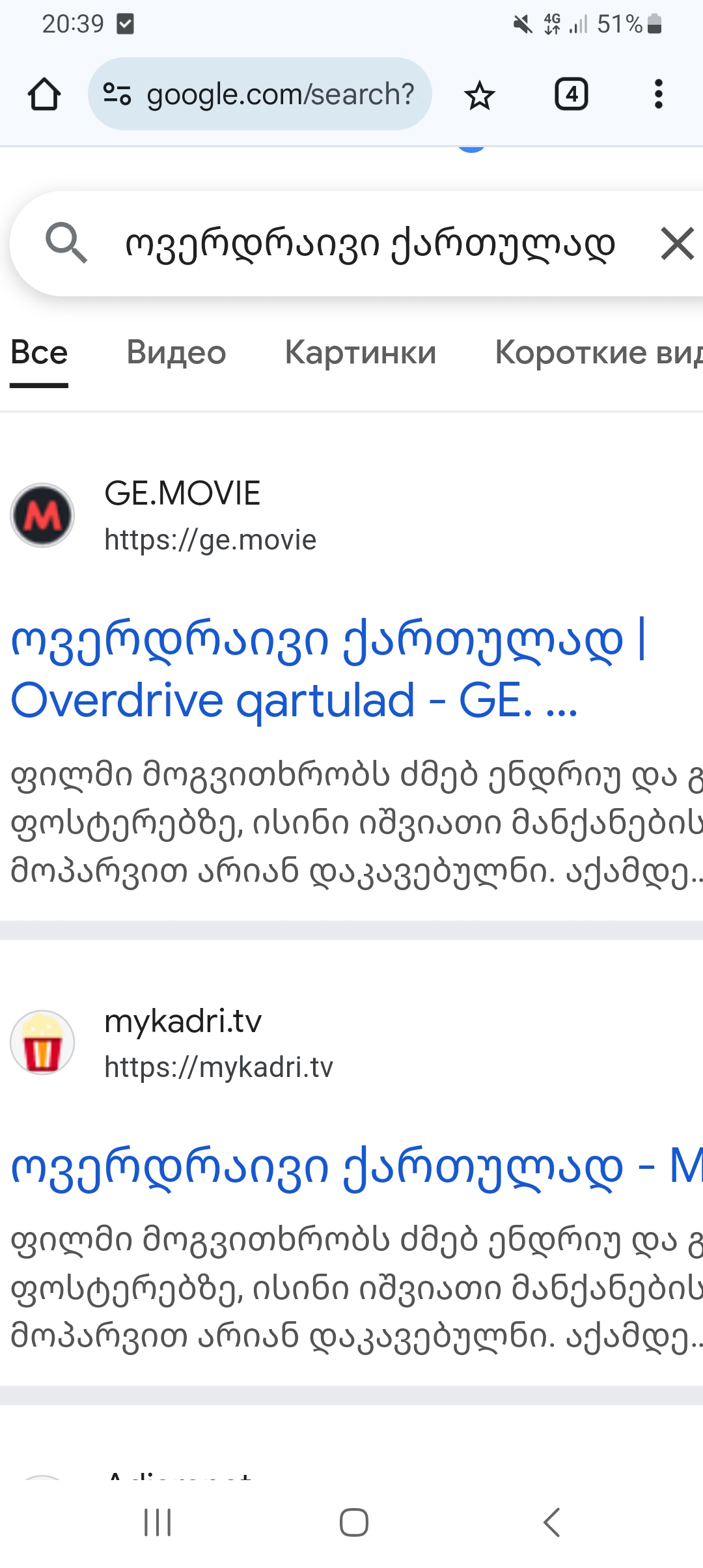703x1568 pixels.
Task: Tap the google.com address bar
Action: (x=260, y=94)
